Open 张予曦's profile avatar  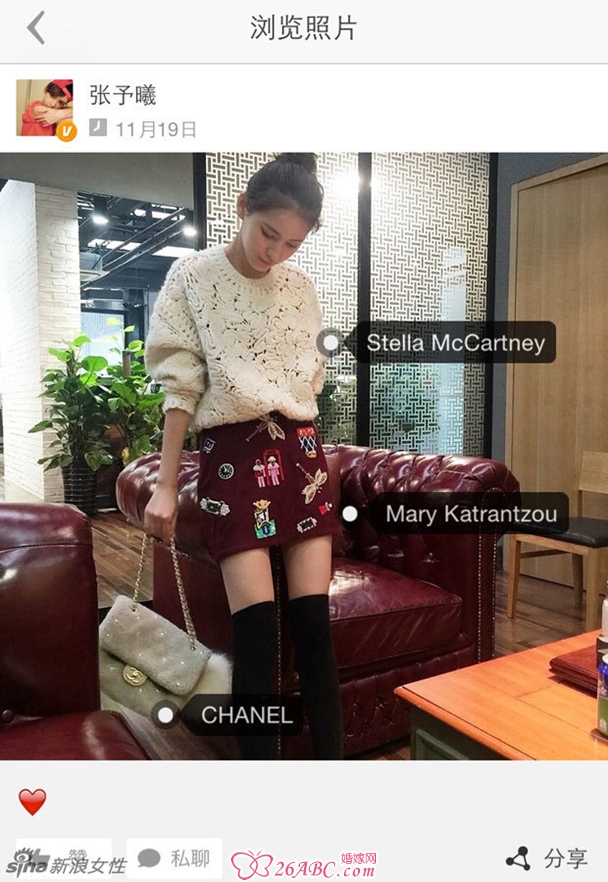pyautogui.click(x=45, y=108)
